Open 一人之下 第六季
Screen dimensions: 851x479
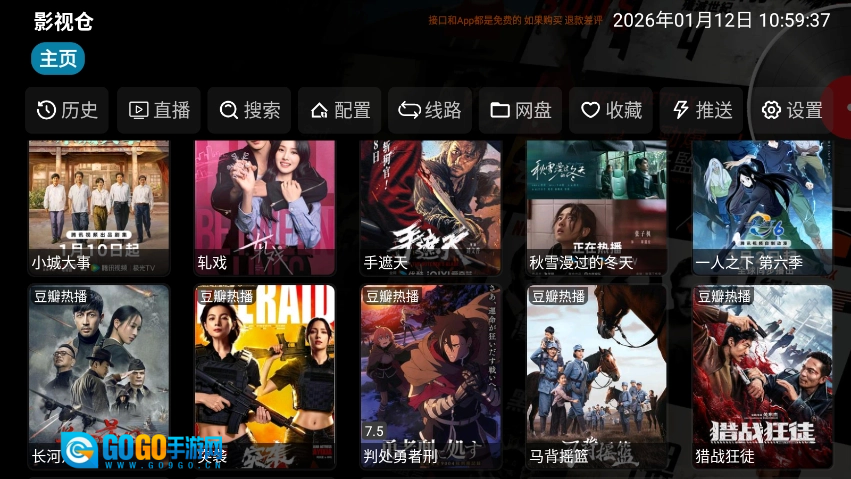click(762, 207)
